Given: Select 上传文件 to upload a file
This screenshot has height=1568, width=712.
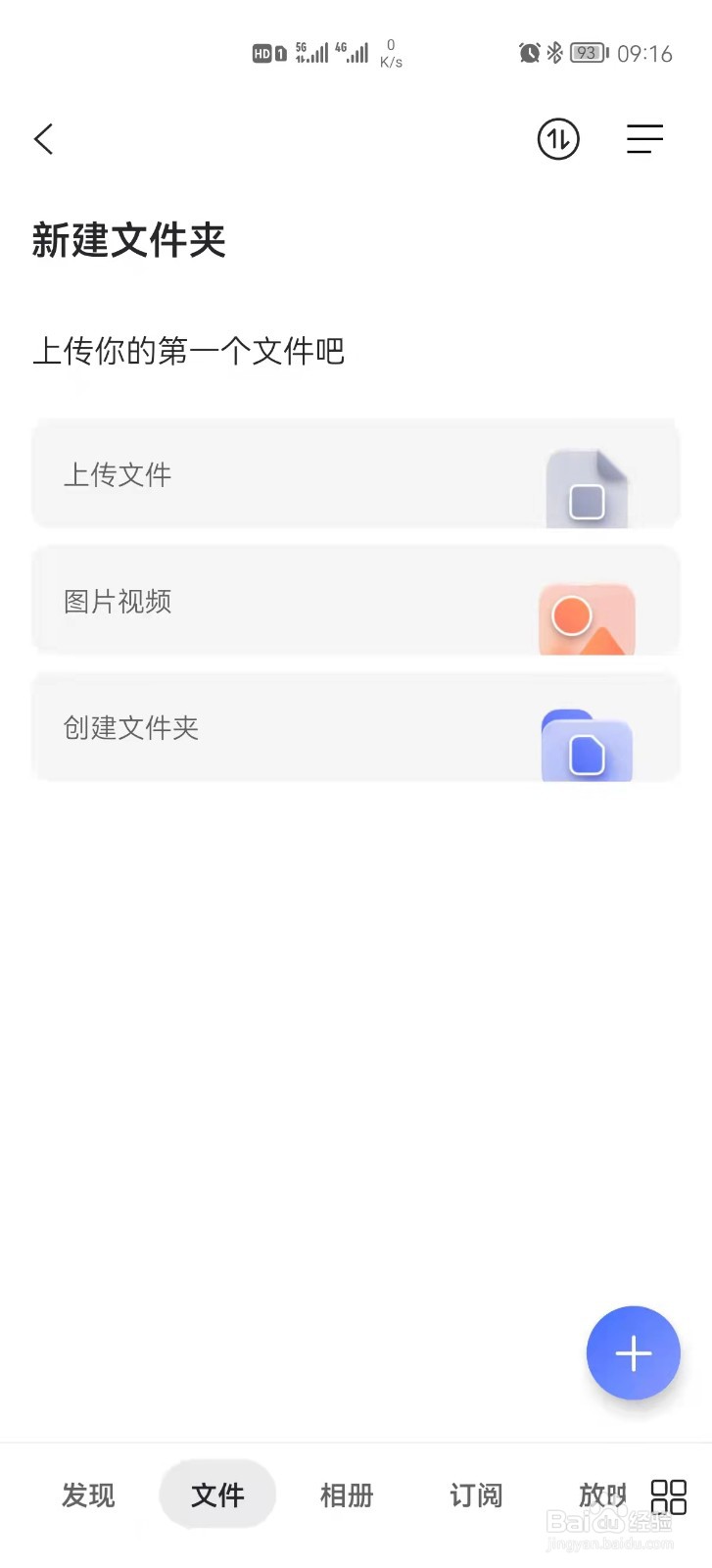Looking at the screenshot, I should (x=356, y=474).
